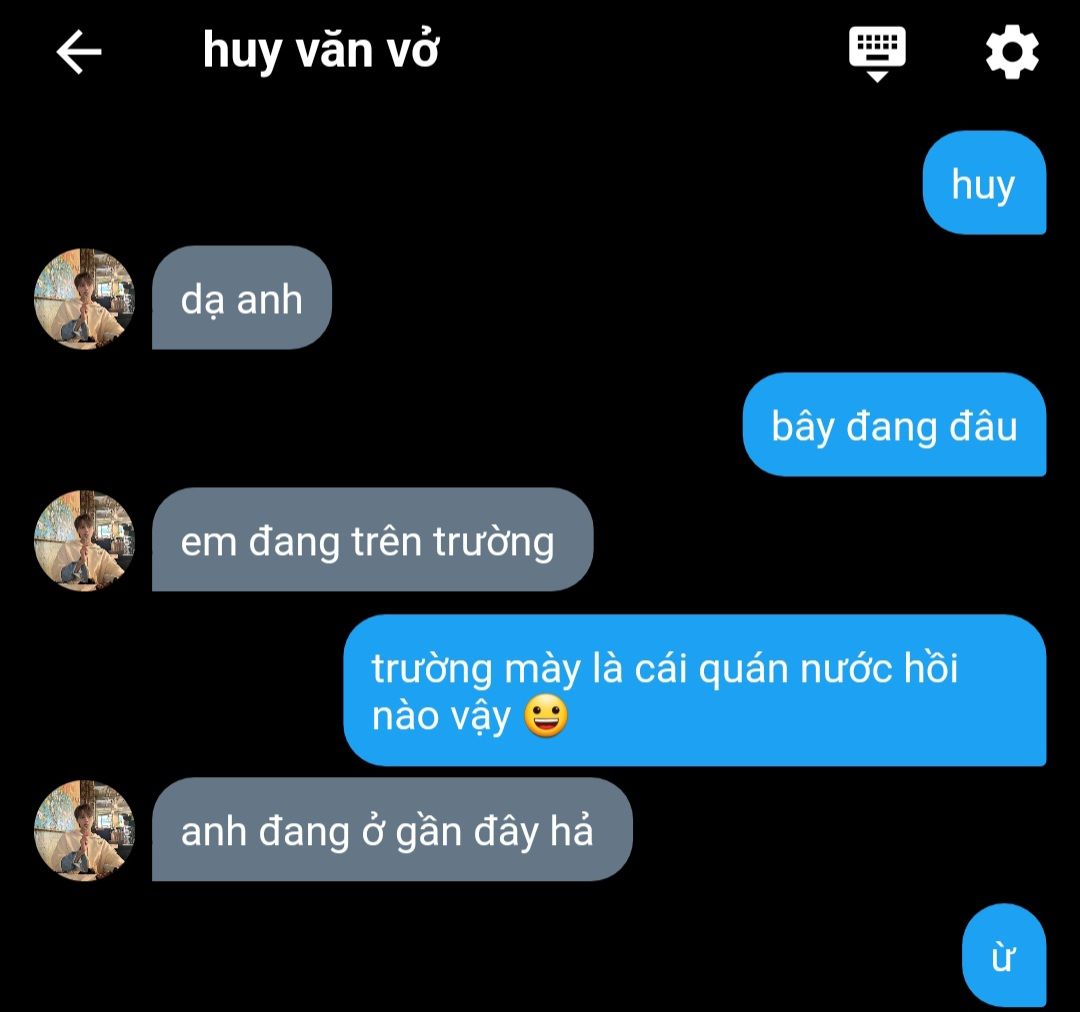Go back using the arrow icon
This screenshot has width=1080, height=1012.
79,52
